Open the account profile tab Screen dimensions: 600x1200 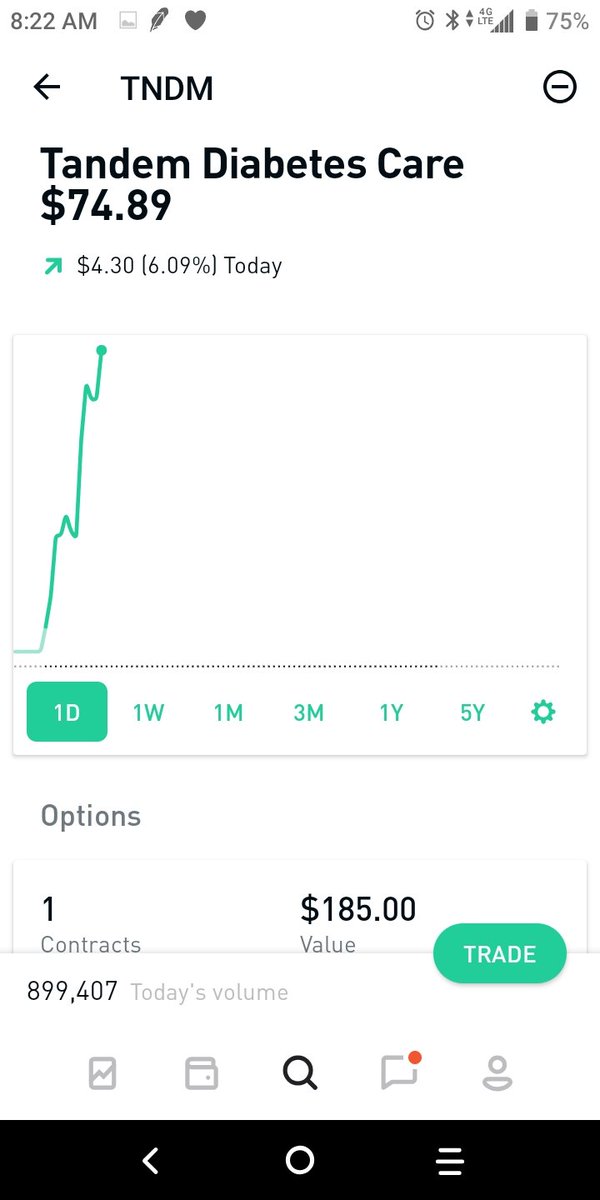[x=497, y=1073]
